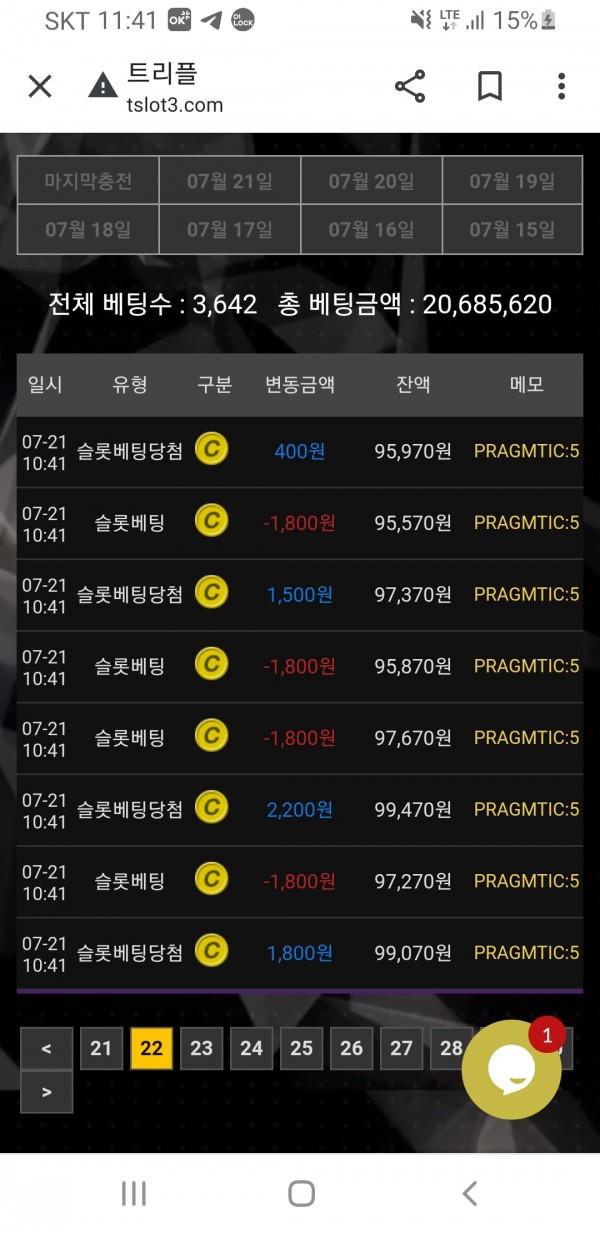
Task: Show records for 07월 19일
Action: point(512,181)
